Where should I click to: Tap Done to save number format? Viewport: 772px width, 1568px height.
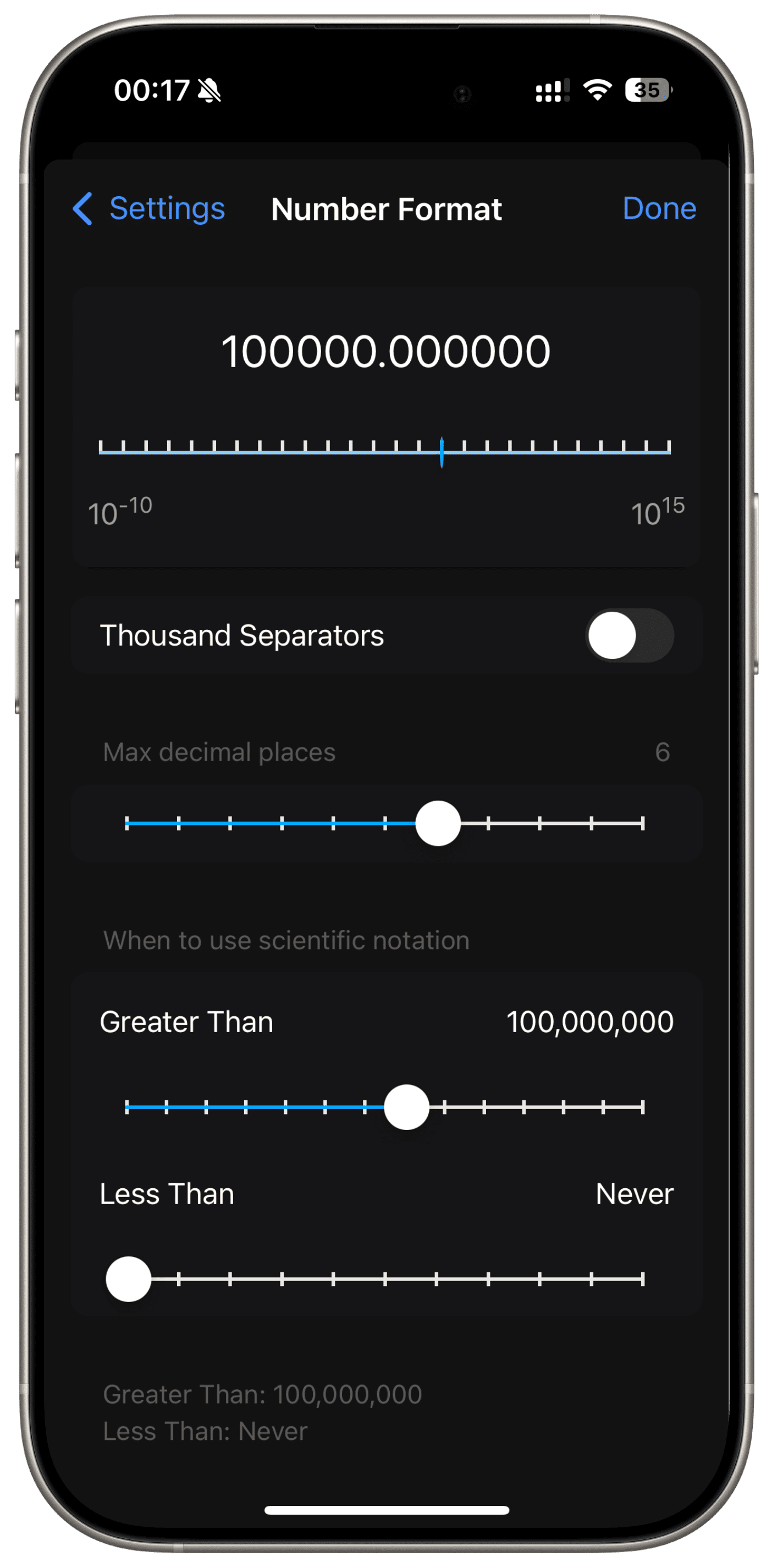click(x=659, y=209)
